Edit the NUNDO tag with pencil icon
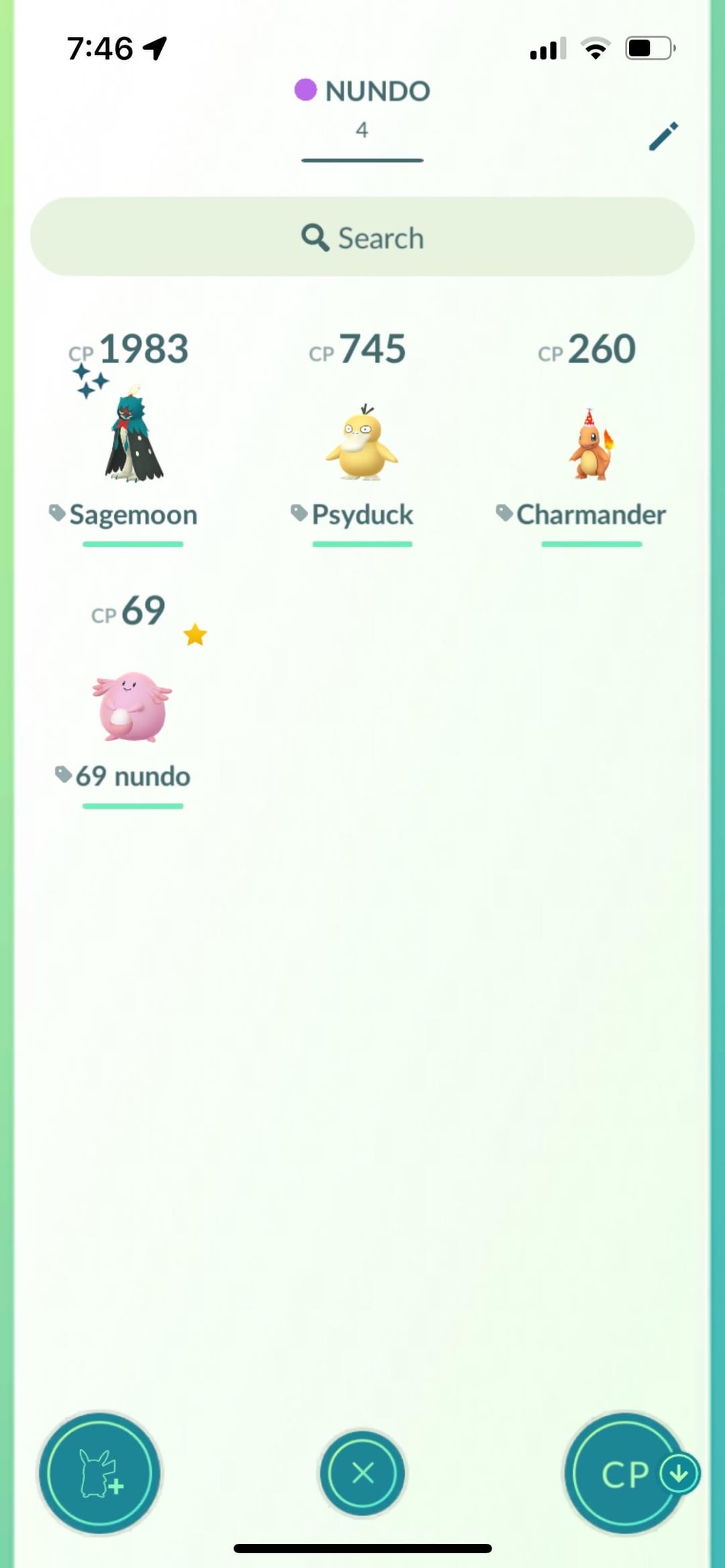Viewport: 725px width, 1568px height. coord(663,136)
